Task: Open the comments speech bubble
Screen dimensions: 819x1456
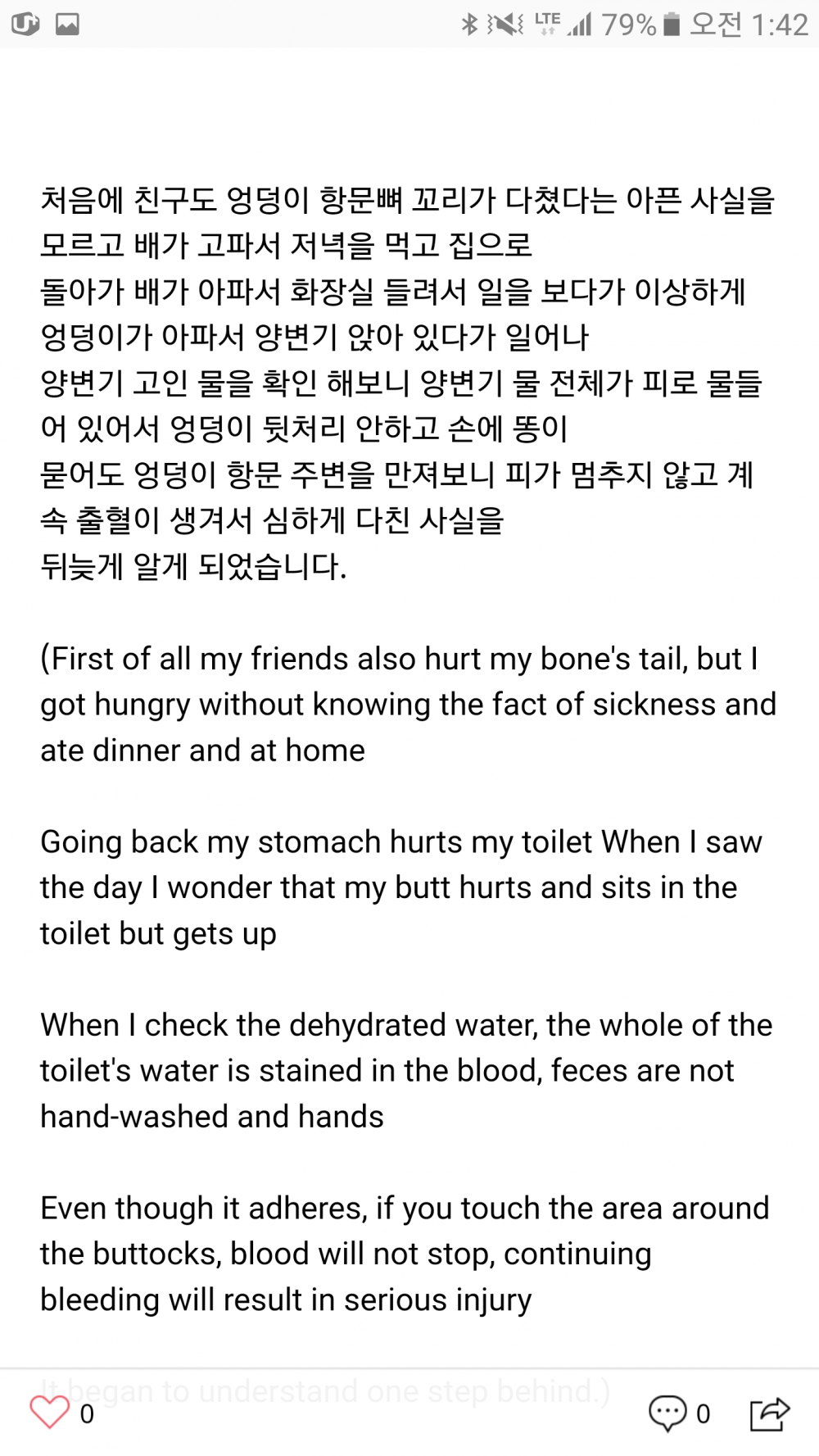Action: pos(667,1413)
